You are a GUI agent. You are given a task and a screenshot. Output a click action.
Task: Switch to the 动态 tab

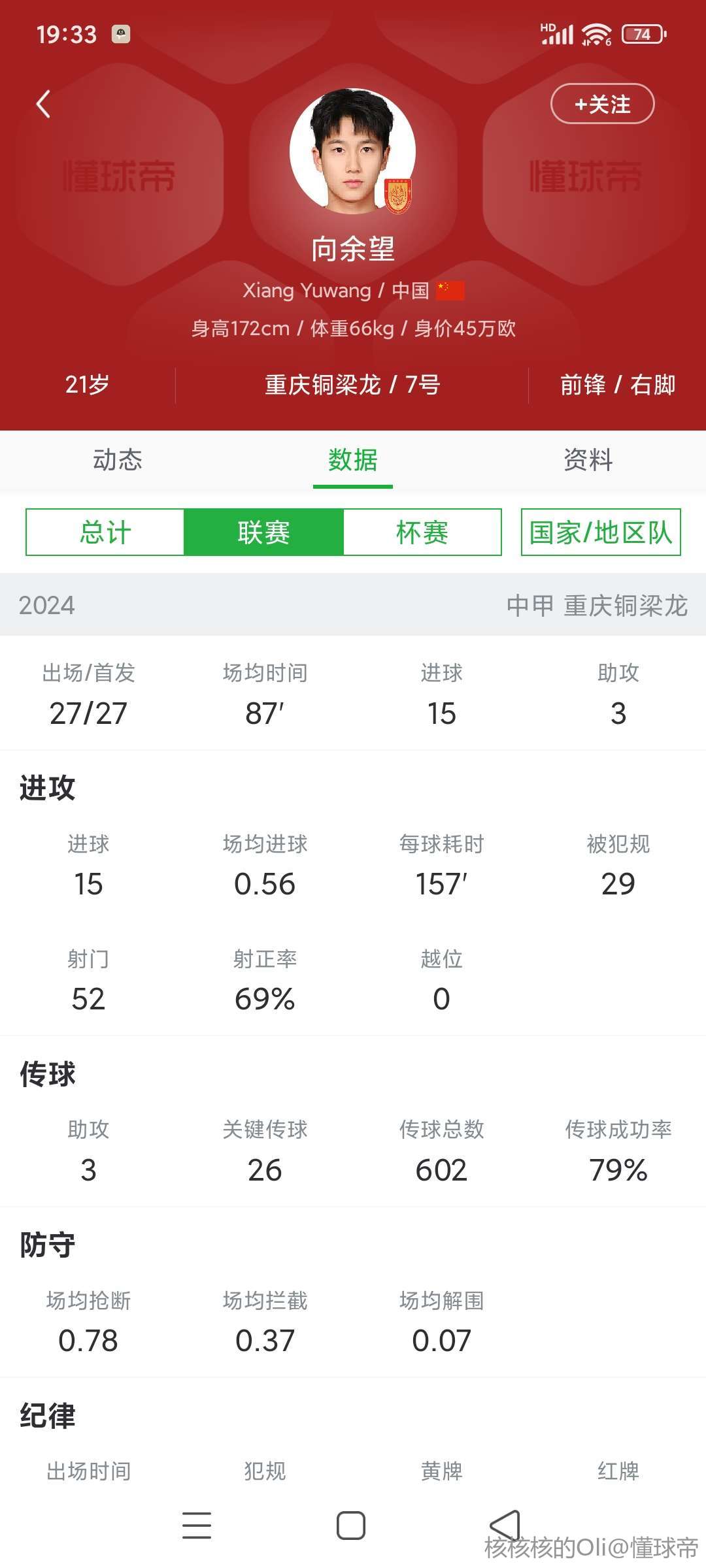[x=118, y=460]
